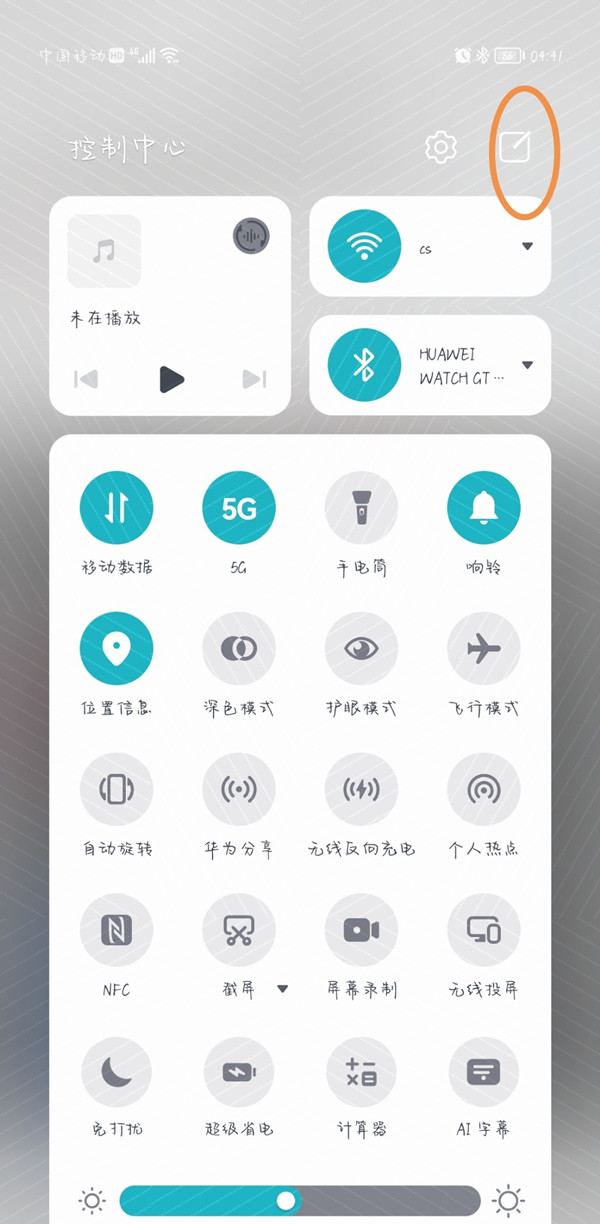The height and width of the screenshot is (1224, 600).
Task: Enable NFC
Action: point(117,931)
